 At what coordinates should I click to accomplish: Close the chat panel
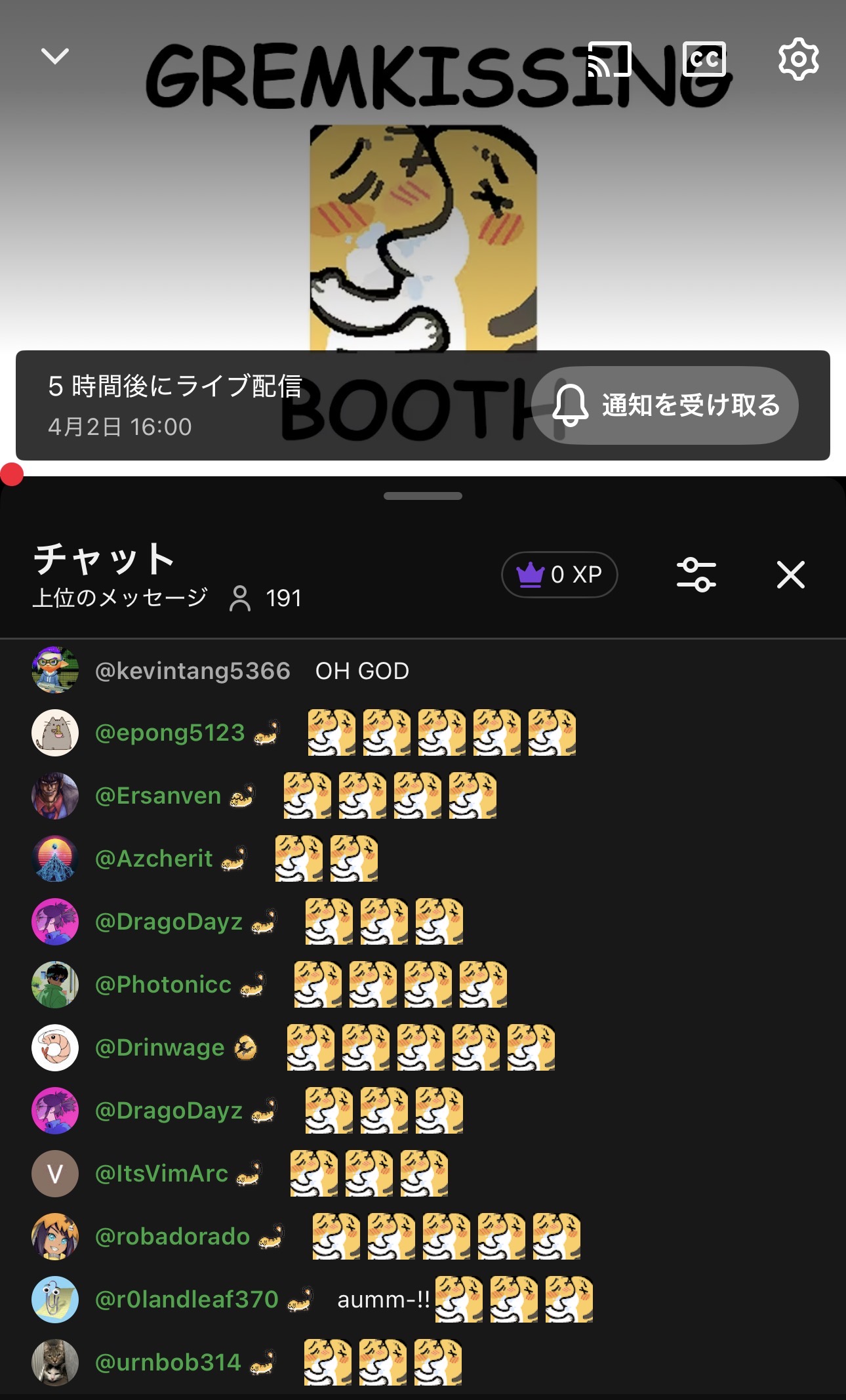pos(790,575)
